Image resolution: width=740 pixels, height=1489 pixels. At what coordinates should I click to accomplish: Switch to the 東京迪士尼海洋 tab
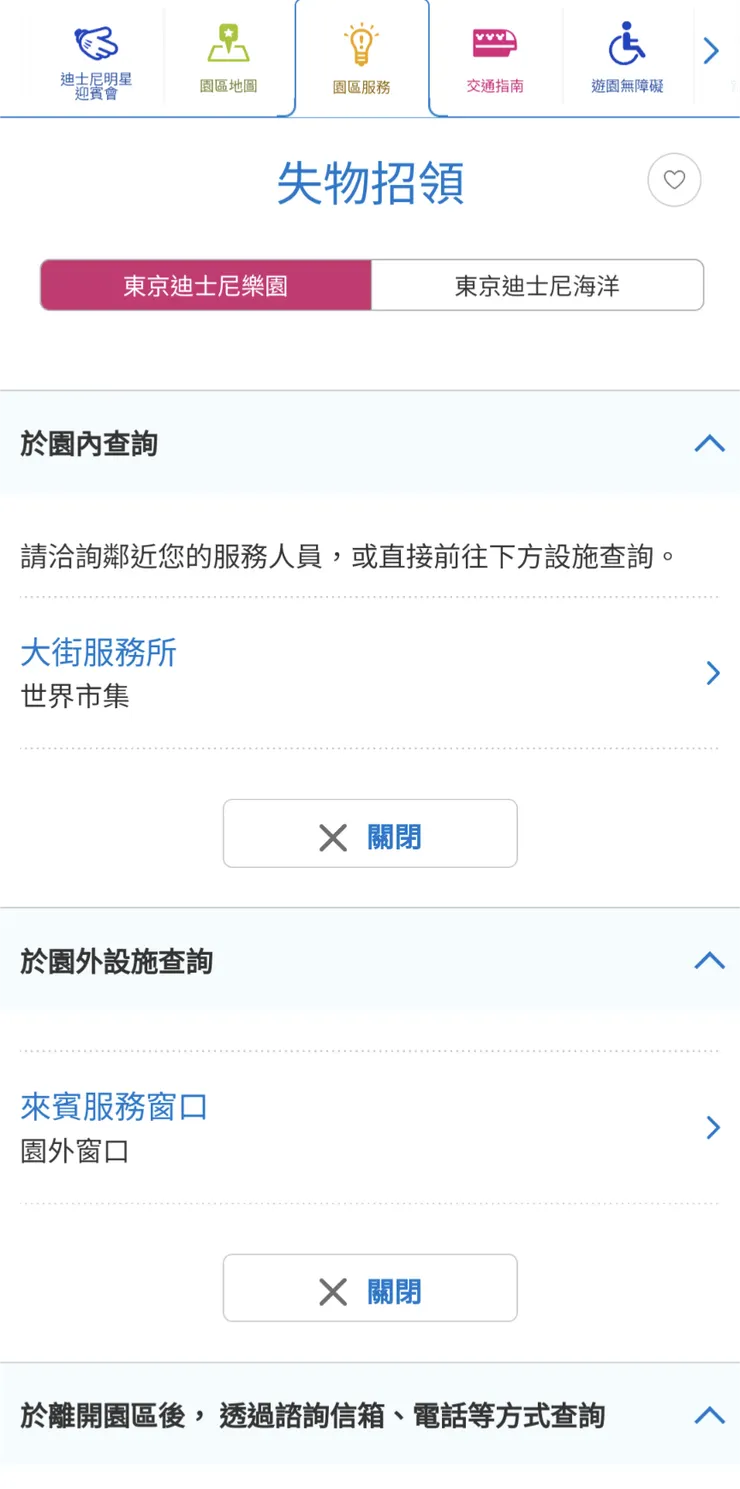pyautogui.click(x=538, y=285)
